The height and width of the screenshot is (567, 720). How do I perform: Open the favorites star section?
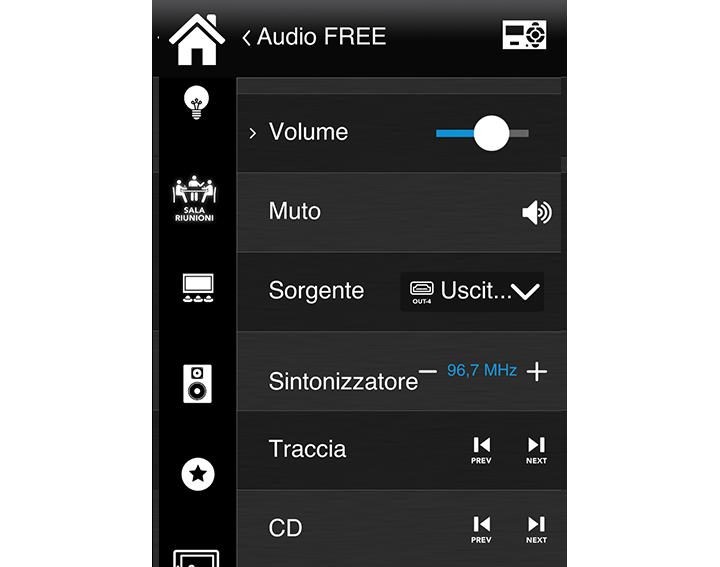point(197,474)
